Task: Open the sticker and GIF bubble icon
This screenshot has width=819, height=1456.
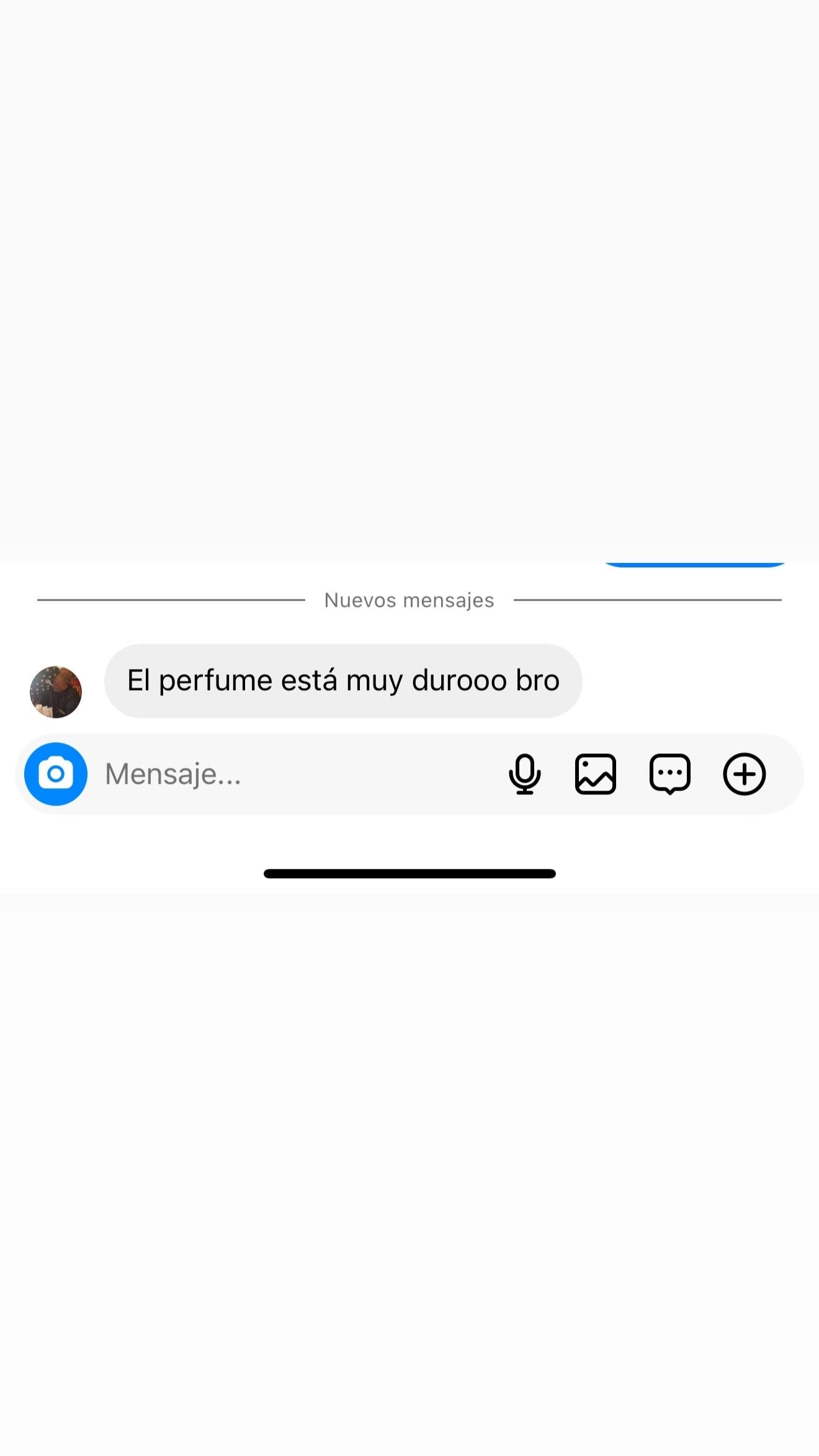Action: pyautogui.click(x=670, y=774)
